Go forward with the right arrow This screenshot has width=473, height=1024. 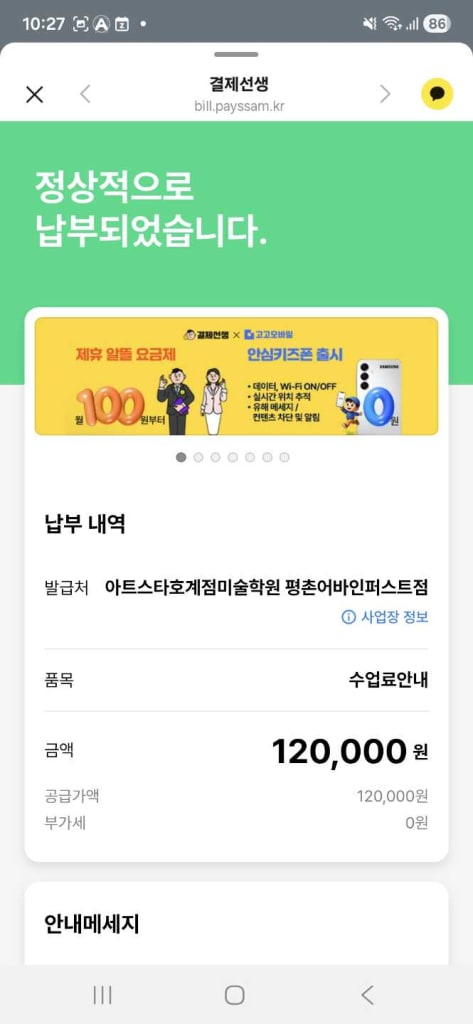385,95
